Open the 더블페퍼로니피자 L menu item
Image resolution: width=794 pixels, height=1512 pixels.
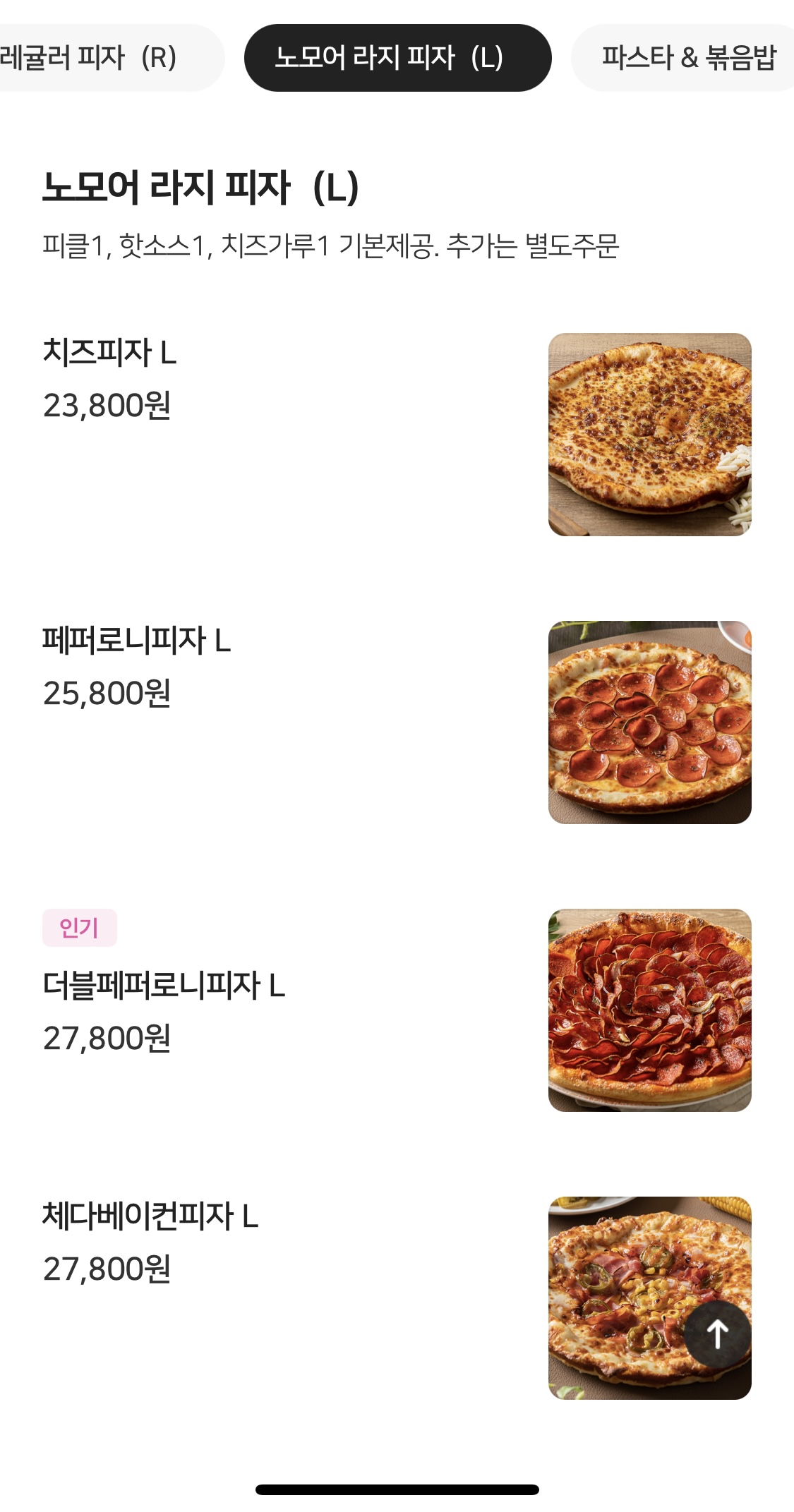pos(397,1010)
